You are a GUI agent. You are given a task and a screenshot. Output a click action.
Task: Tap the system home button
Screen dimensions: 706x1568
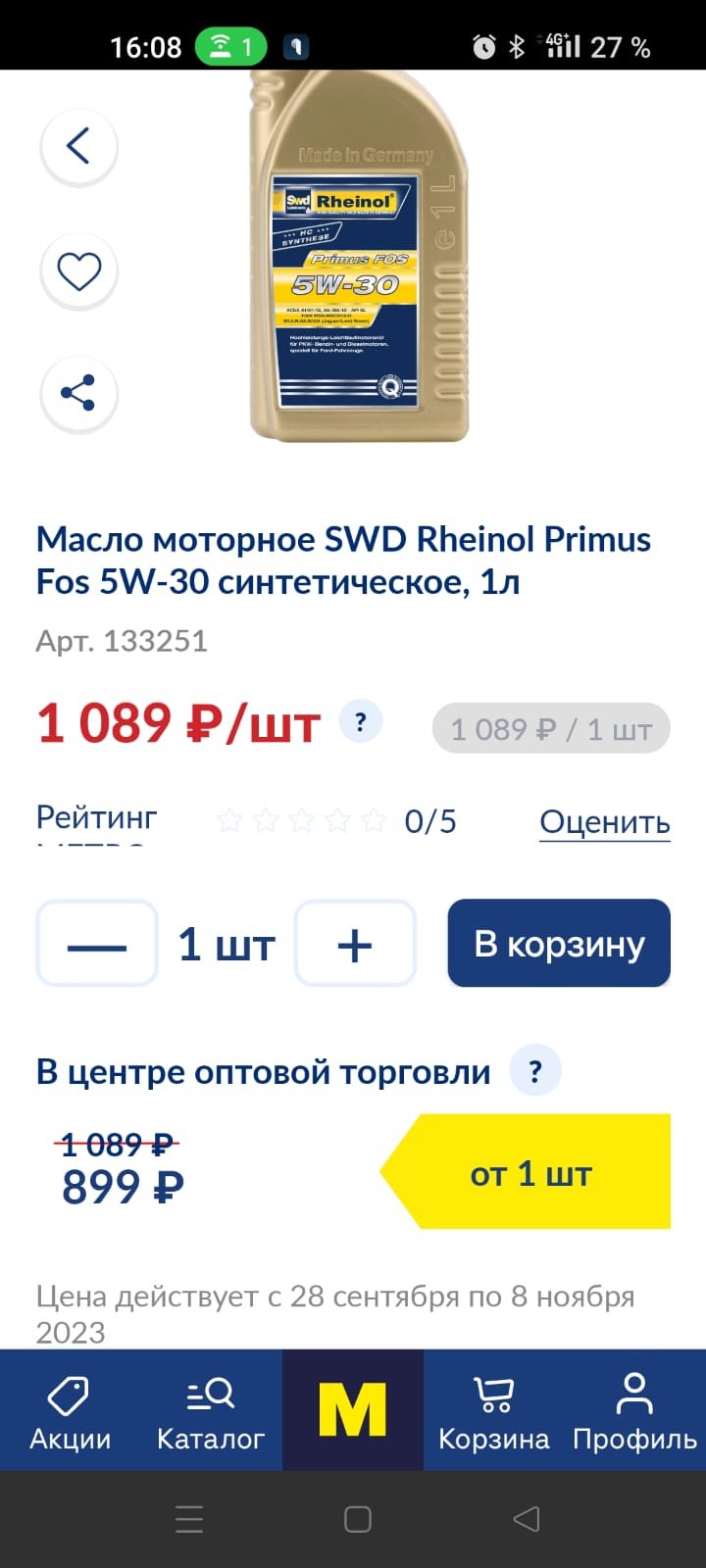click(x=358, y=1519)
